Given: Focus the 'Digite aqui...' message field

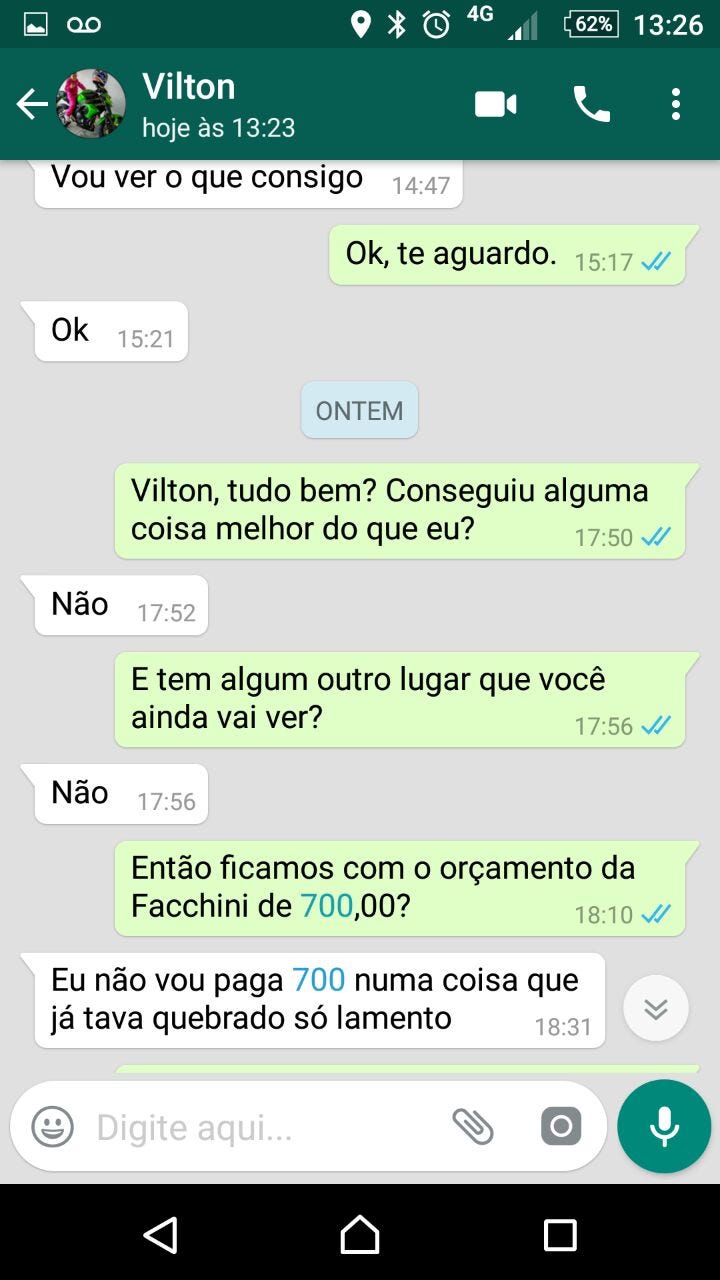Looking at the screenshot, I should click(260, 1127).
